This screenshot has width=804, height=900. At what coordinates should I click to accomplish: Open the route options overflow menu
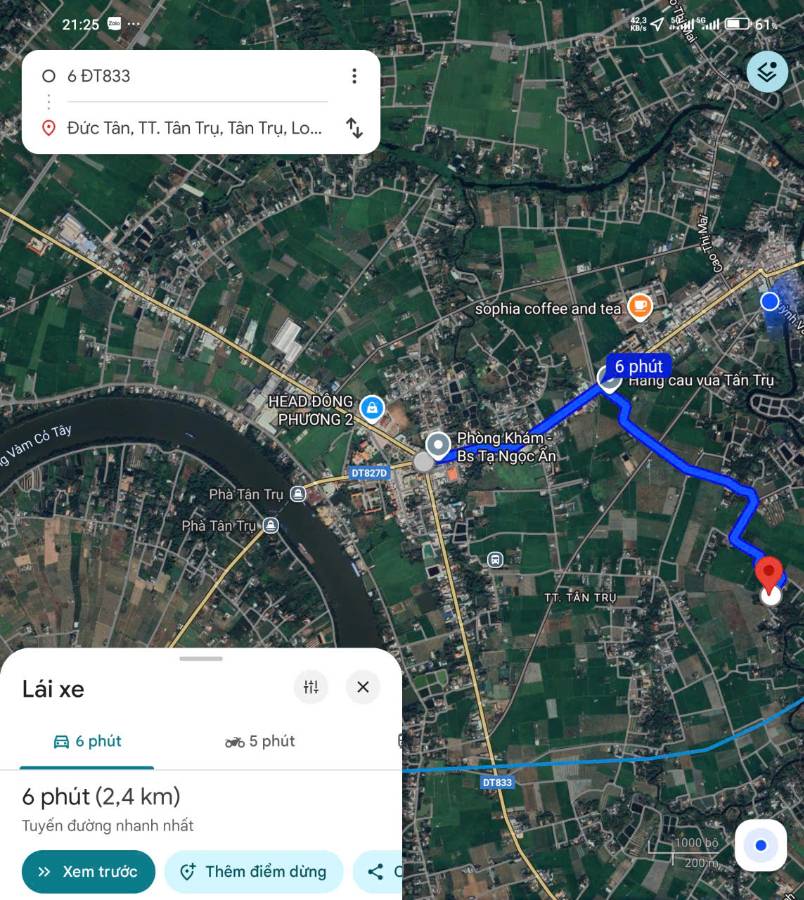pos(353,76)
